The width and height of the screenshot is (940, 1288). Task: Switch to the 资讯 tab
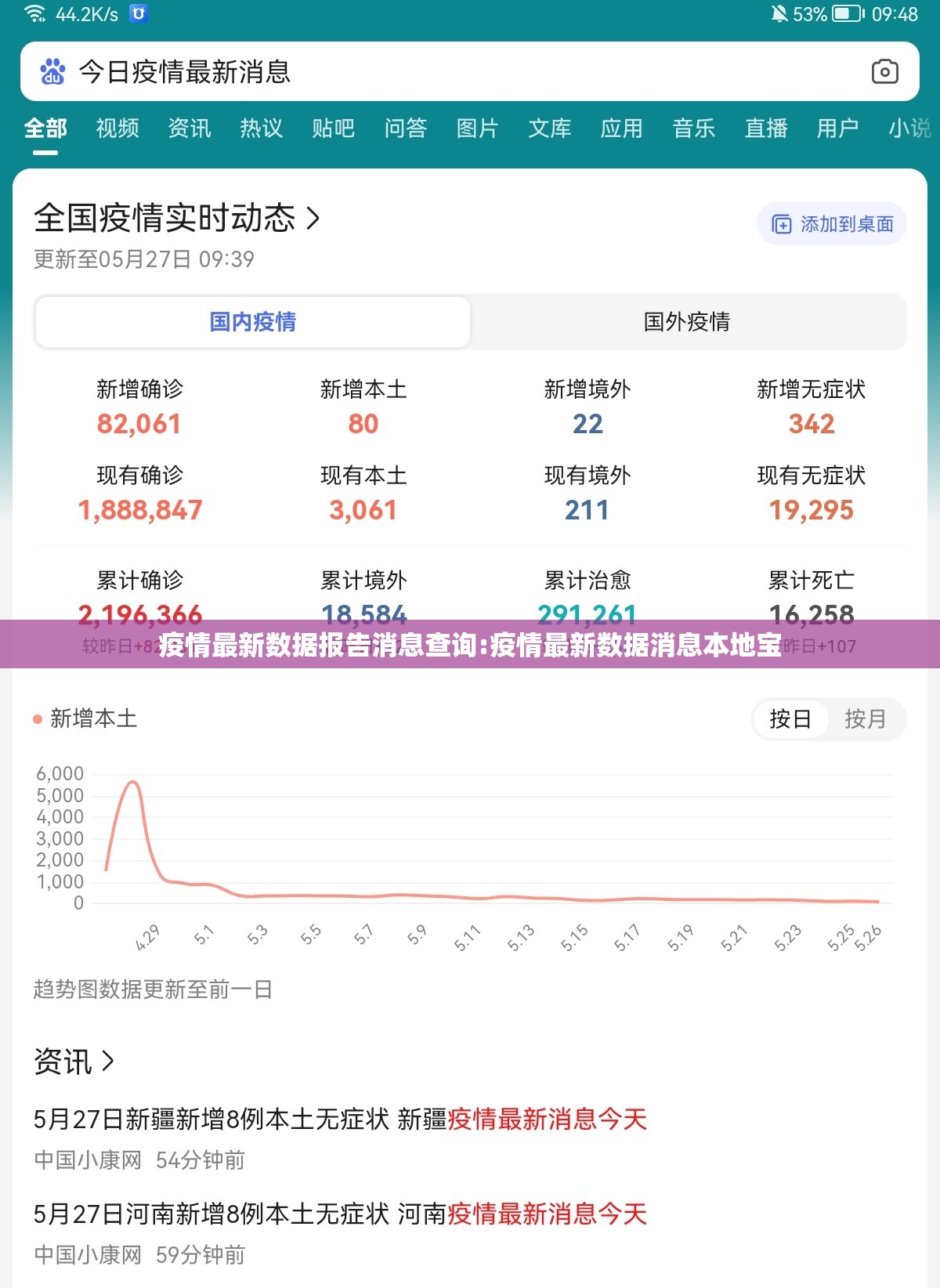[x=190, y=128]
